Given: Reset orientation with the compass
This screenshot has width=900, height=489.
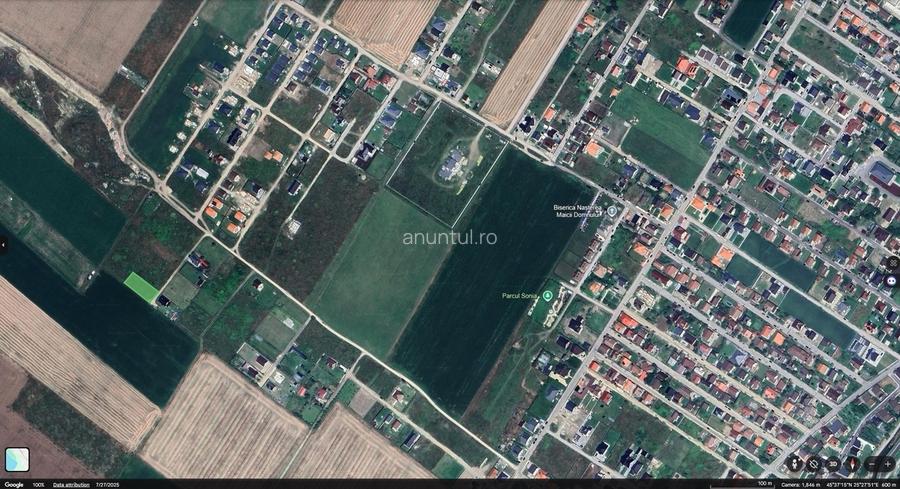Looking at the screenshot, I should (x=852, y=464).
